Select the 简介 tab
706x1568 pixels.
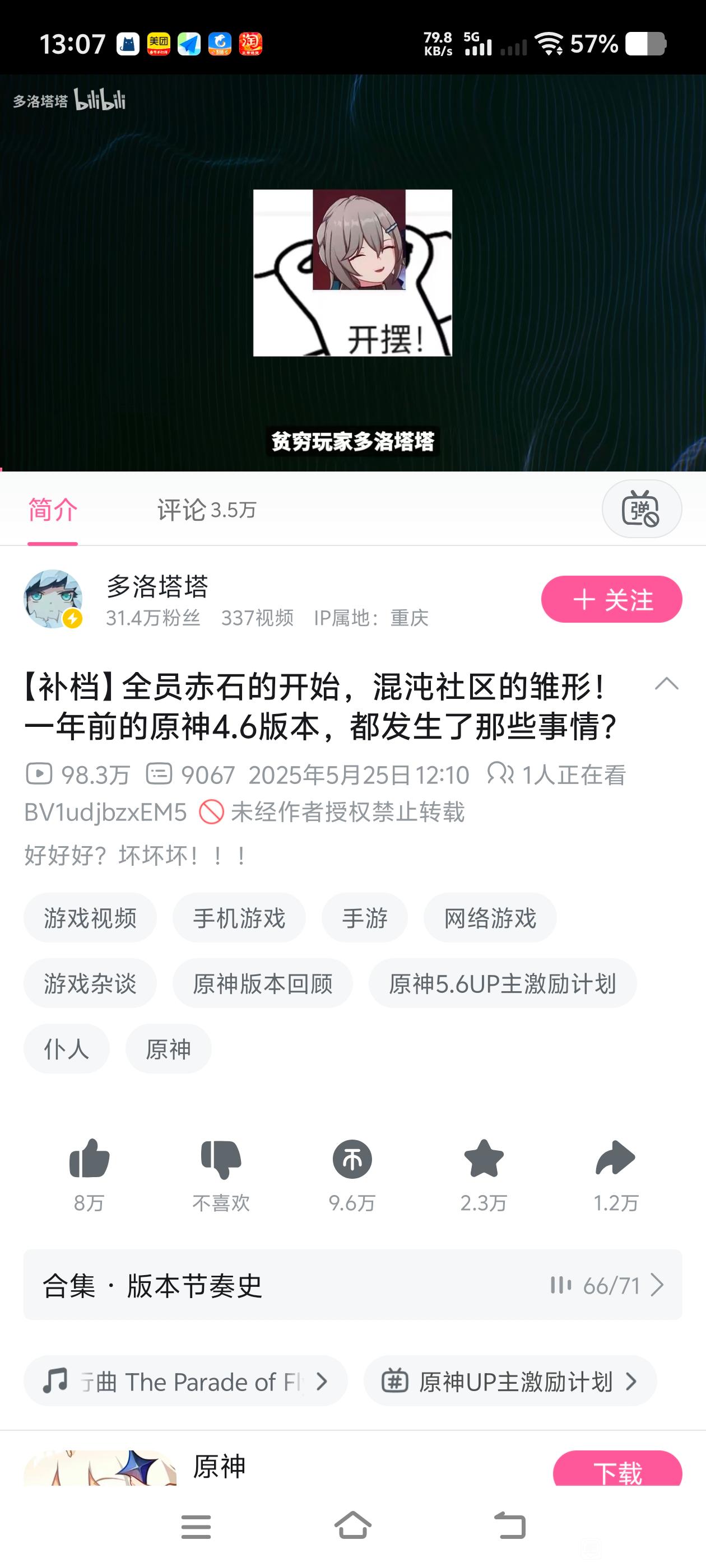pyautogui.click(x=52, y=510)
